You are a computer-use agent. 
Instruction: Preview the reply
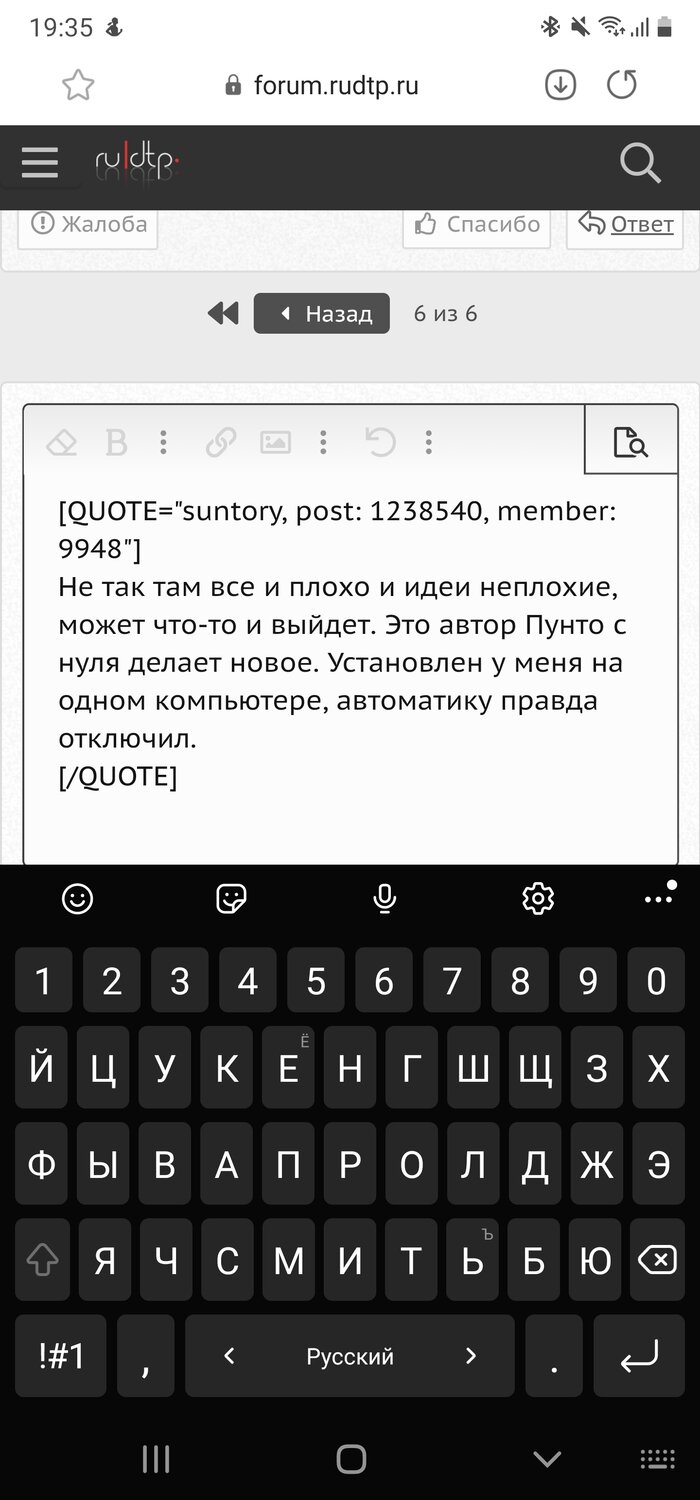click(x=631, y=441)
